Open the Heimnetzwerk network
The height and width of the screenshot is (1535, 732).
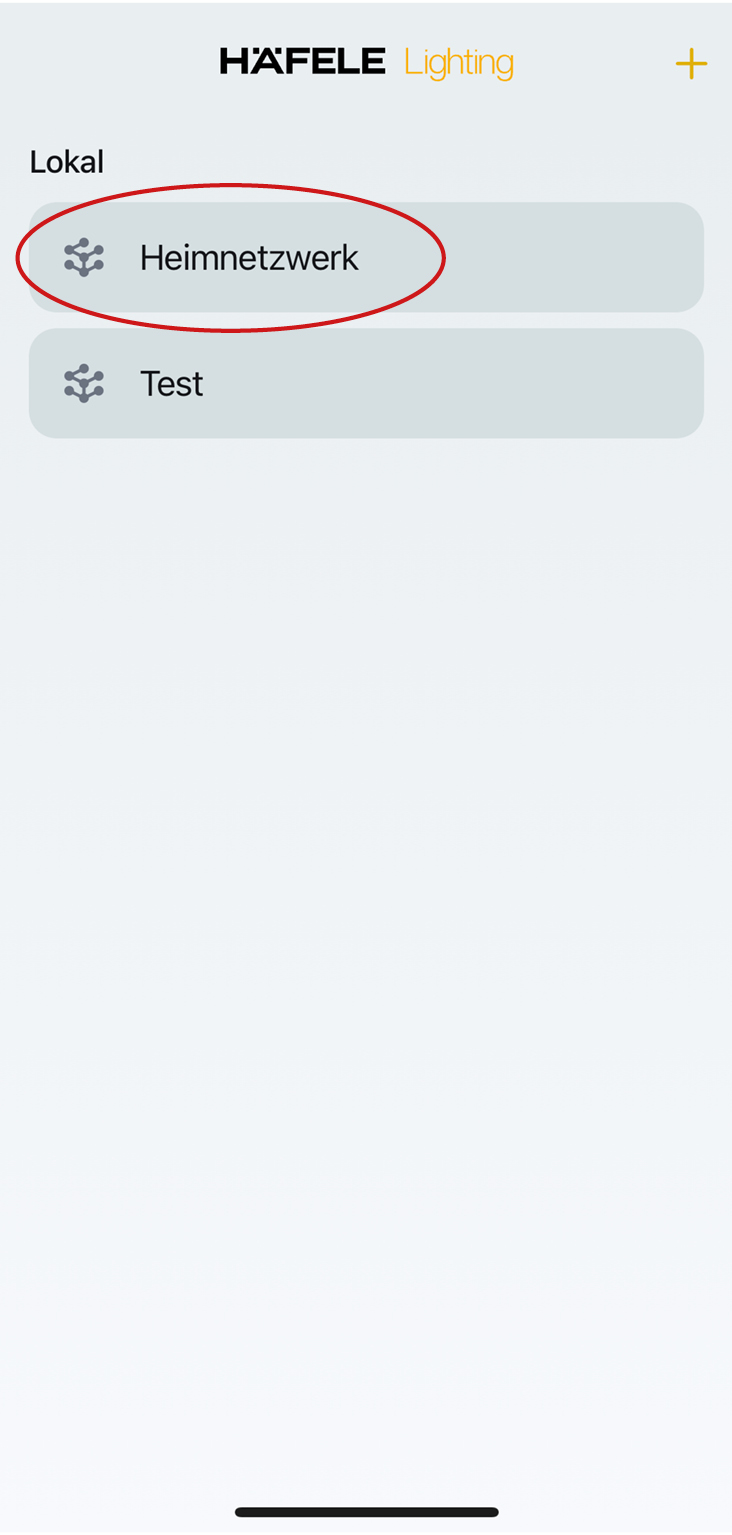point(366,258)
